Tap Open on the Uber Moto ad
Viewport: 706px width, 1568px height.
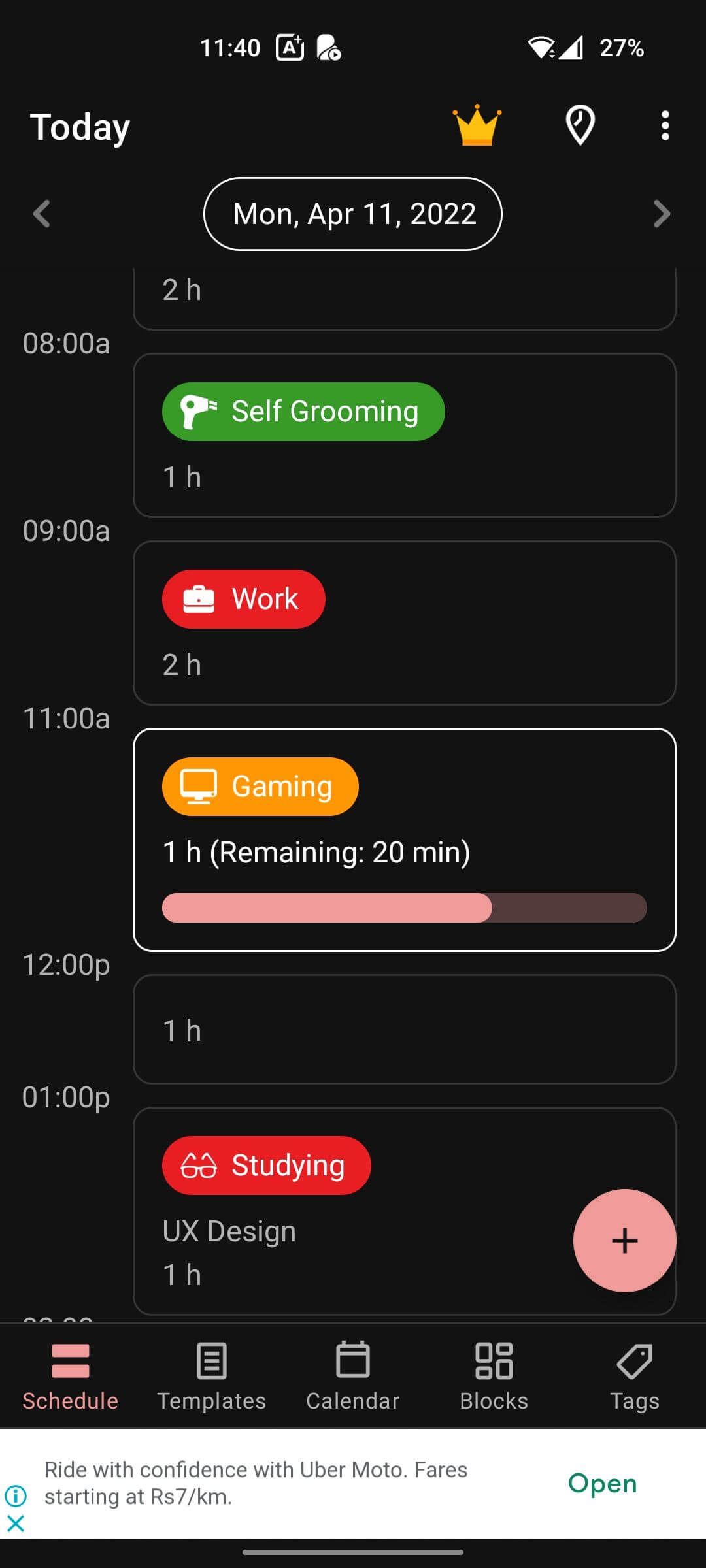(x=602, y=1483)
